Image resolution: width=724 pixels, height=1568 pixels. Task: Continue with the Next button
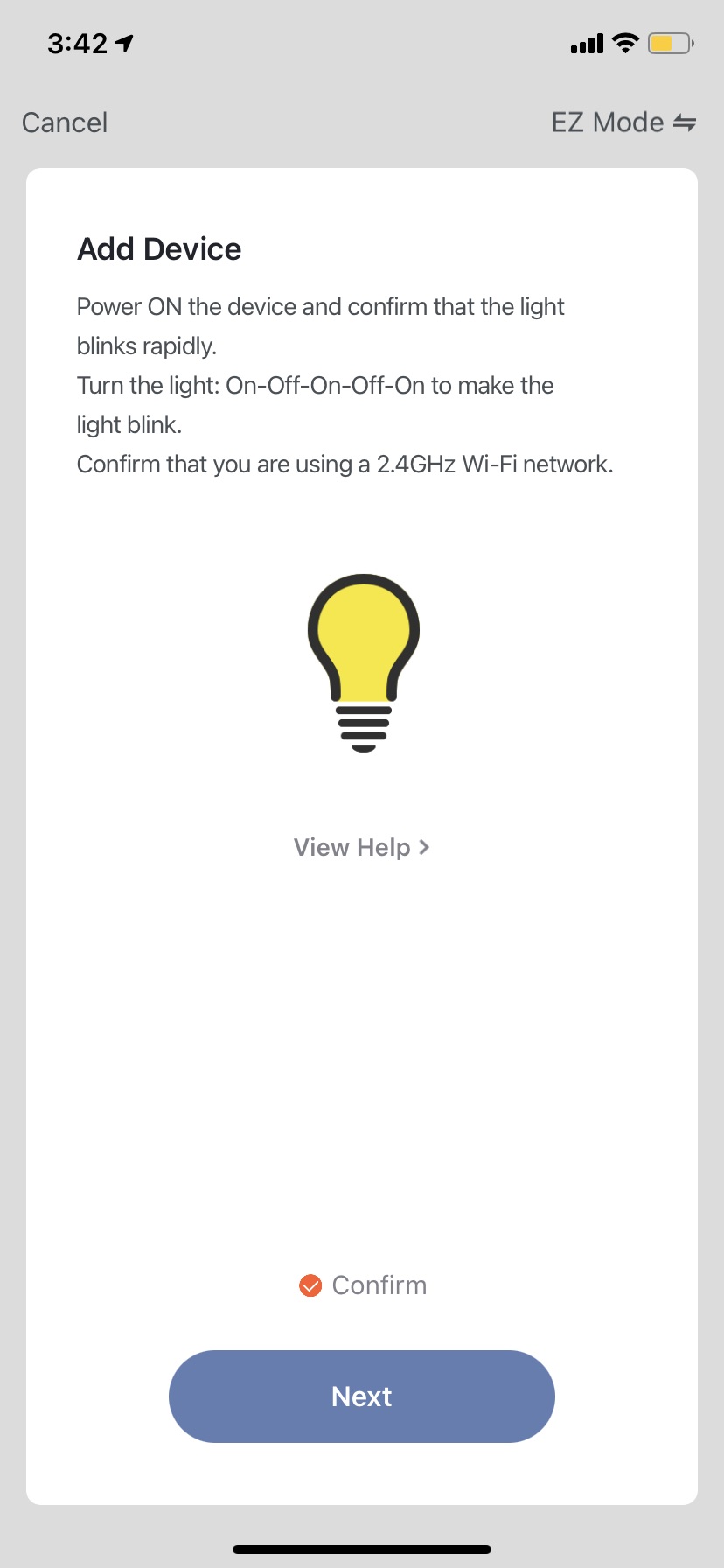(361, 1396)
